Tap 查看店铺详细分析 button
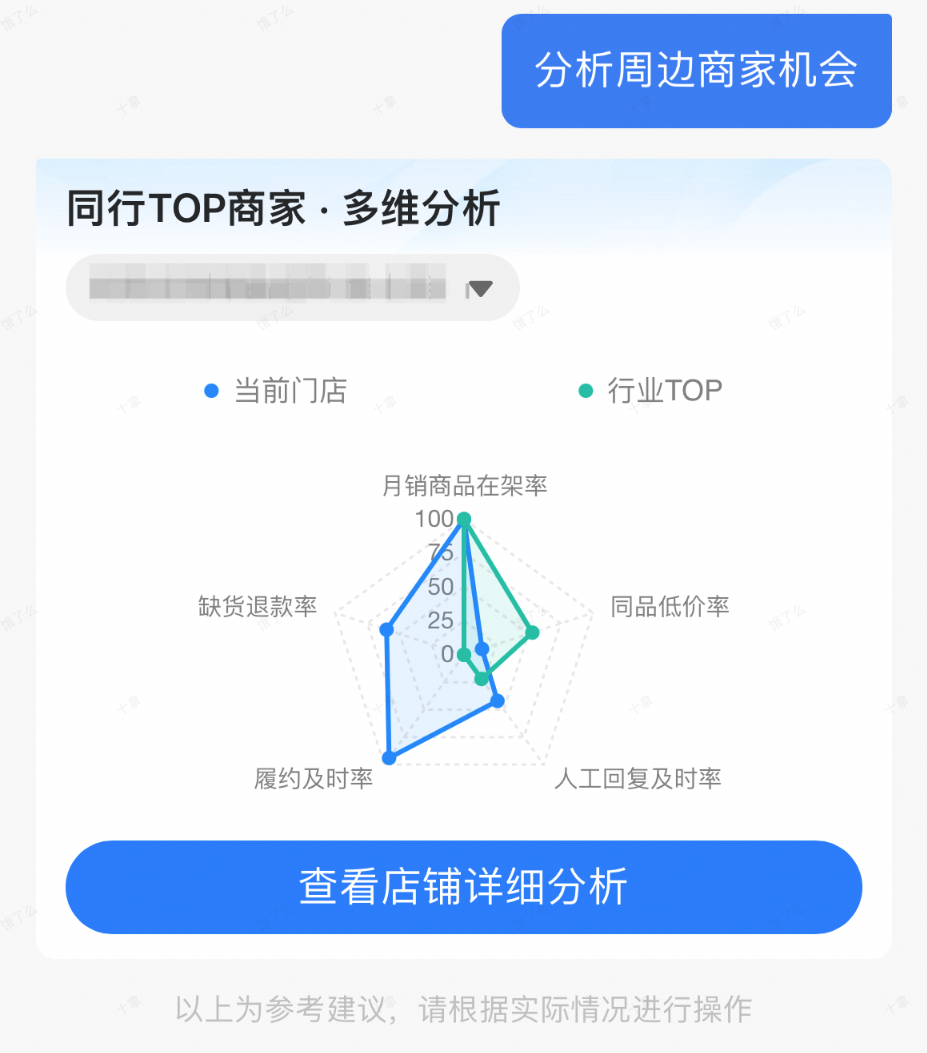 [x=463, y=887]
